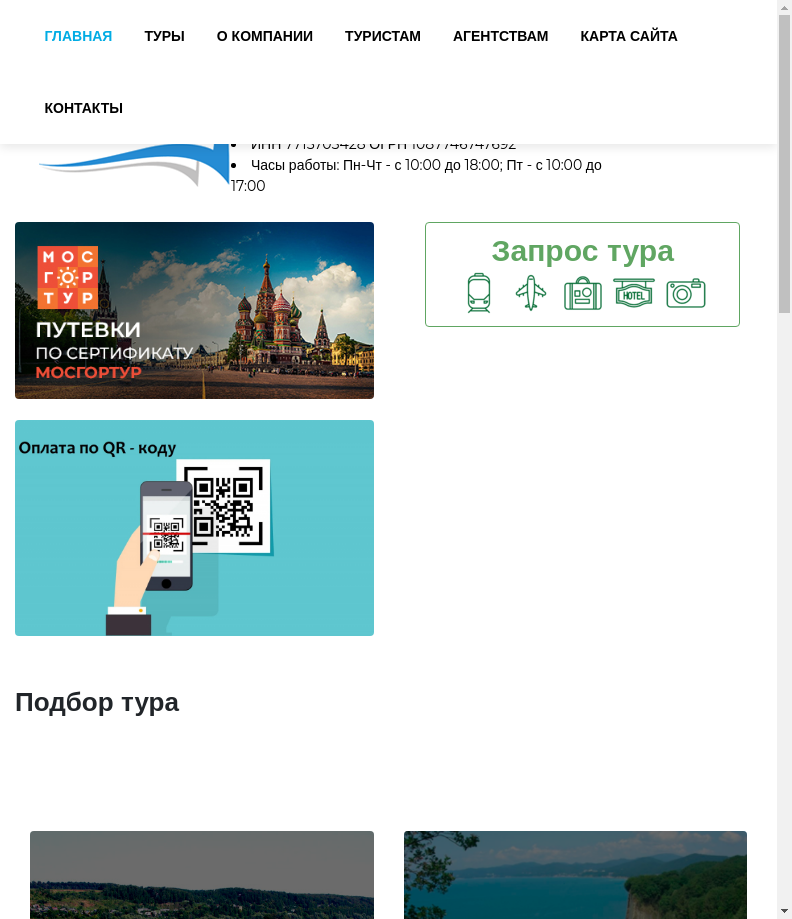
Task: Go to the ТУРЫ section
Action: point(164,36)
